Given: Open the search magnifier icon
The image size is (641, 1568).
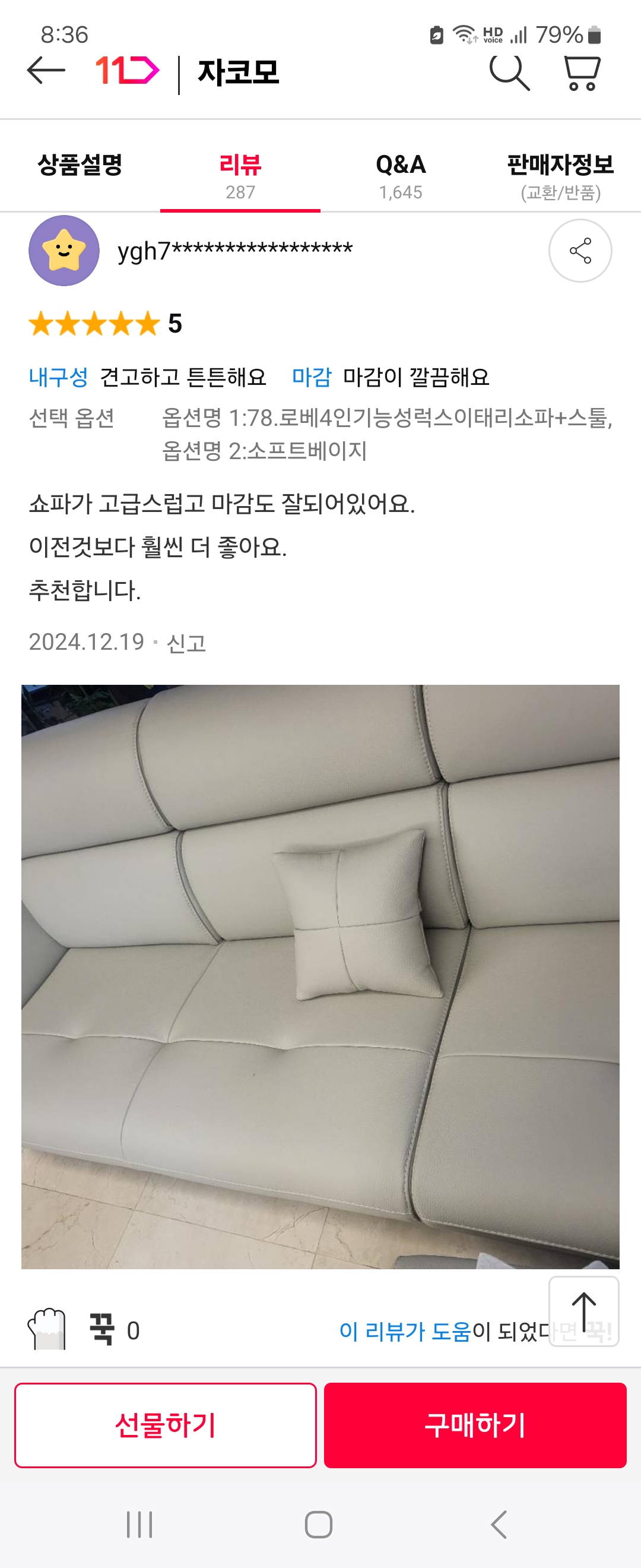Looking at the screenshot, I should [x=509, y=72].
